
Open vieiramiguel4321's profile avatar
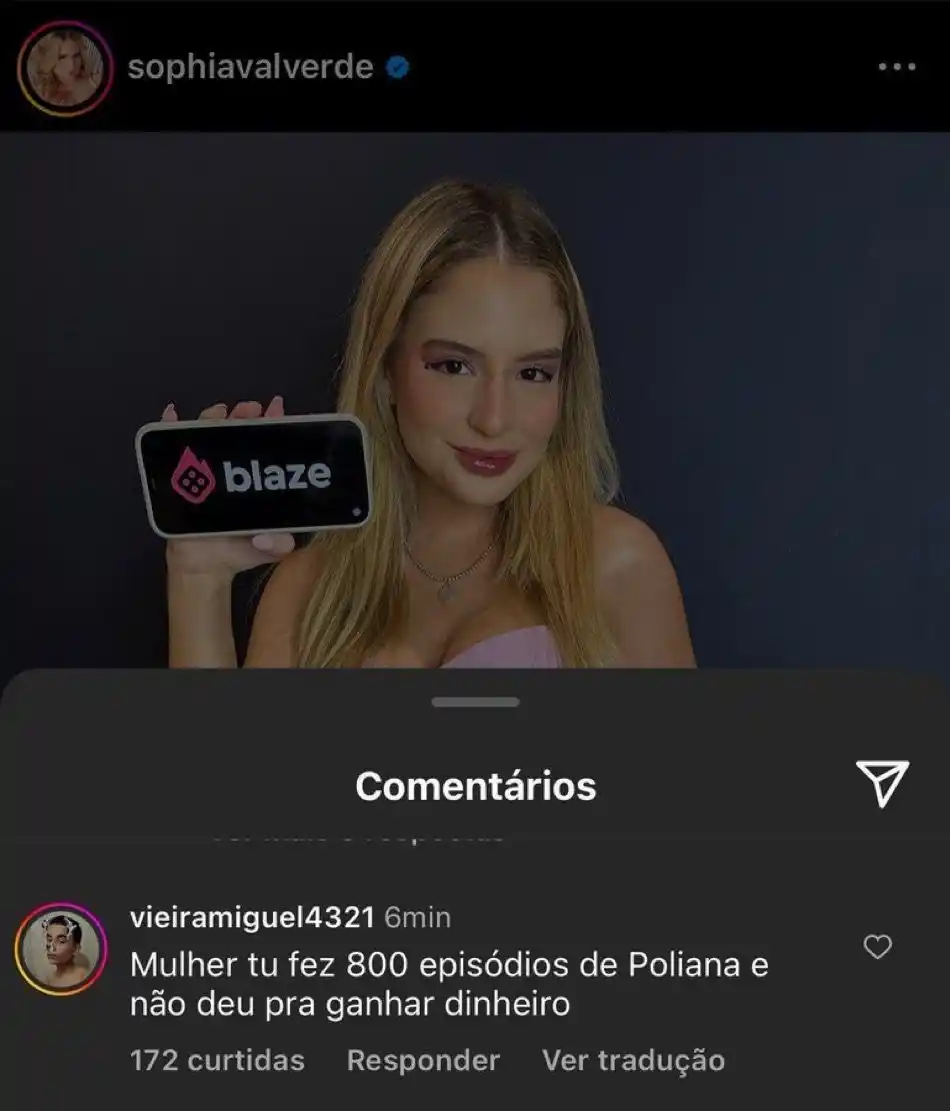click(61, 950)
